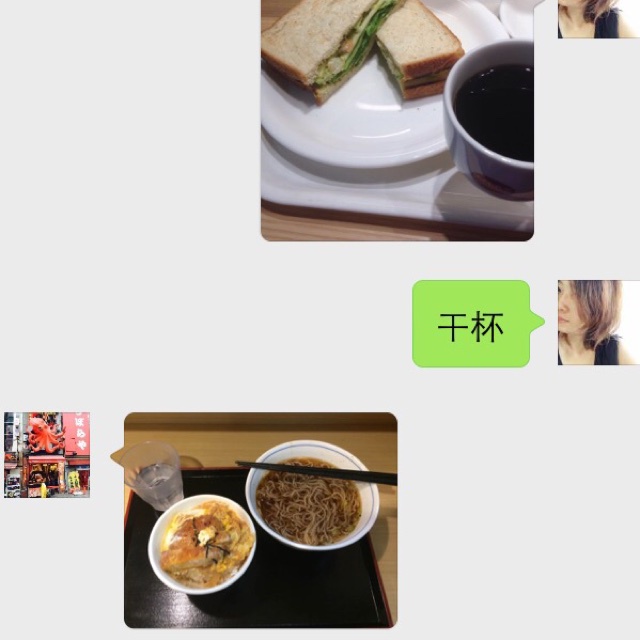Open the sandwich and coffee photo message
The width and height of the screenshot is (640, 640).
pos(397,120)
